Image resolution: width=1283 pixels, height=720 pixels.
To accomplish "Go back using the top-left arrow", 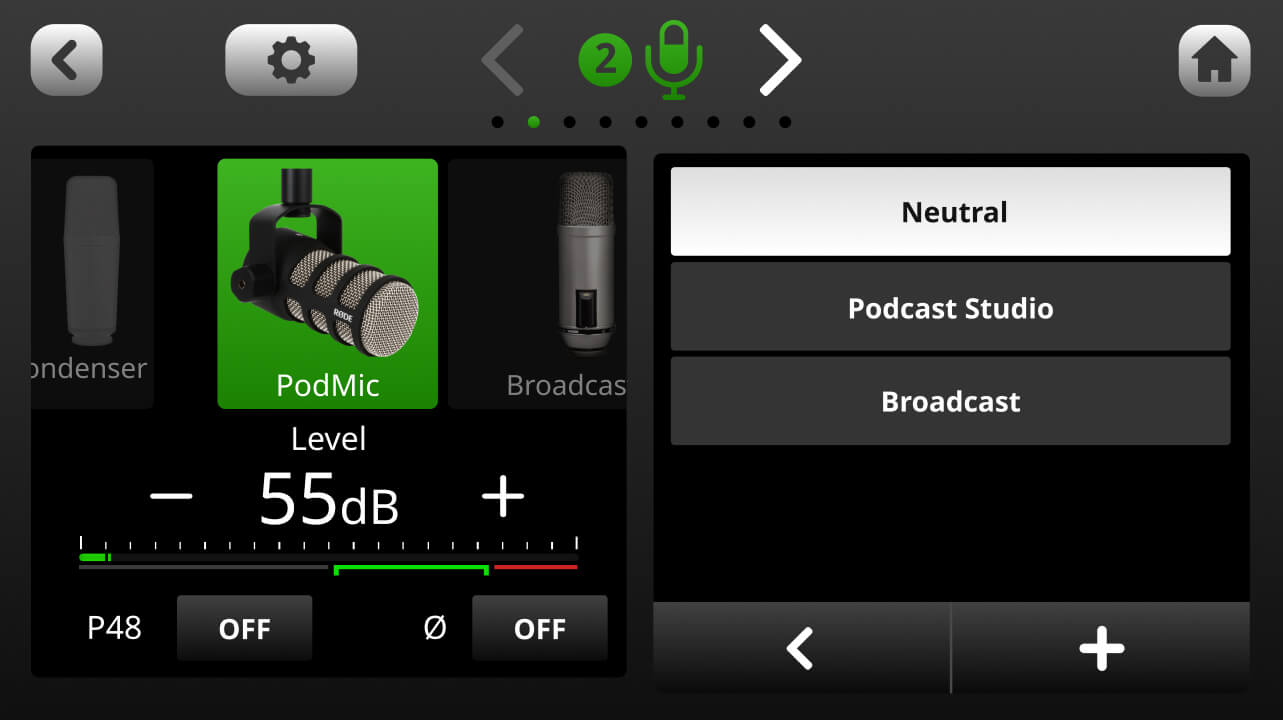I will pyautogui.click(x=66, y=60).
